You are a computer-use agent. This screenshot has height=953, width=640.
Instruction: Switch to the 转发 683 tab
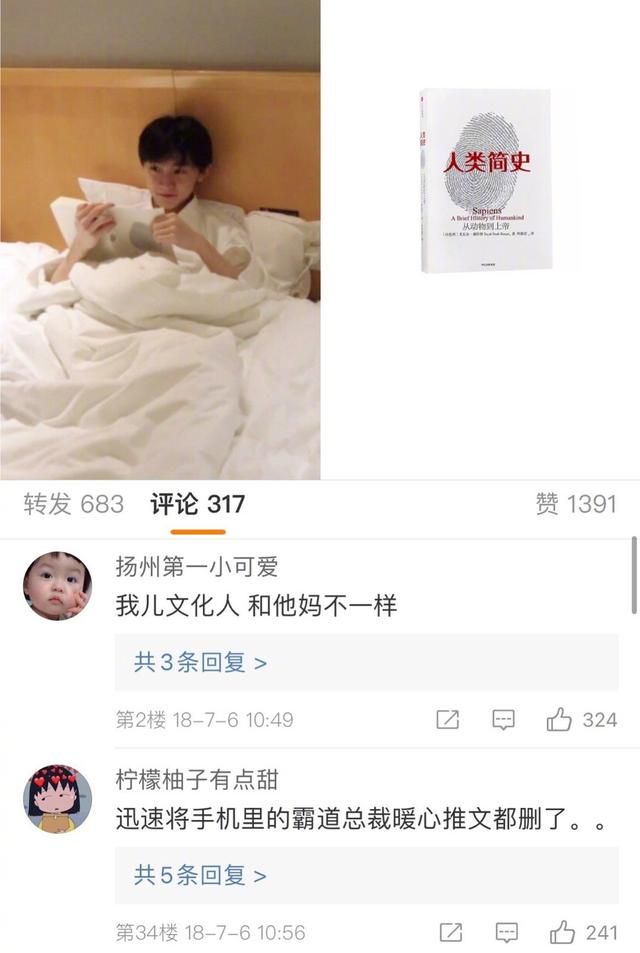pyautogui.click(x=74, y=504)
